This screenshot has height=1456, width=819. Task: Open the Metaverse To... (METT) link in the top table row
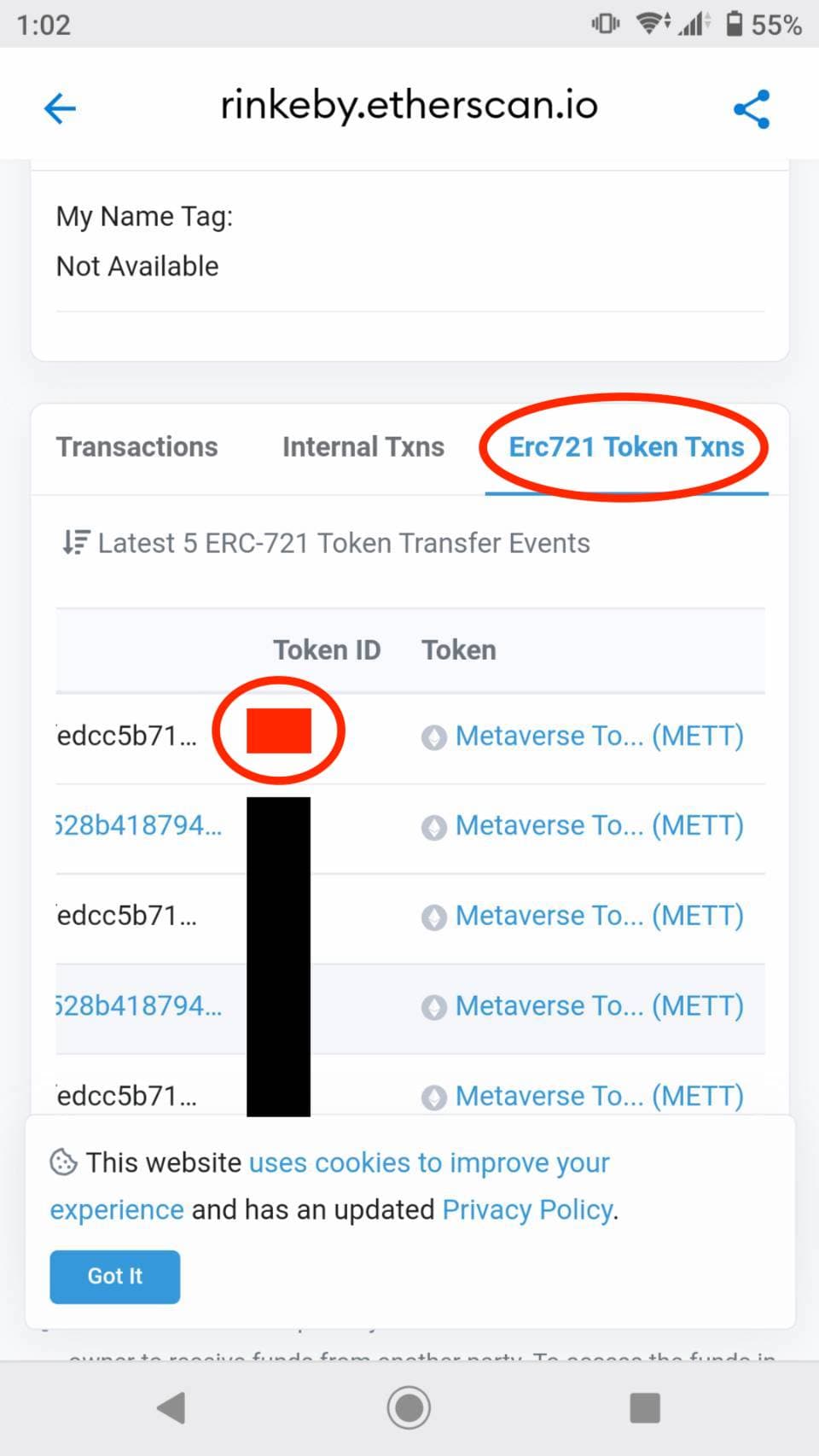(x=599, y=736)
